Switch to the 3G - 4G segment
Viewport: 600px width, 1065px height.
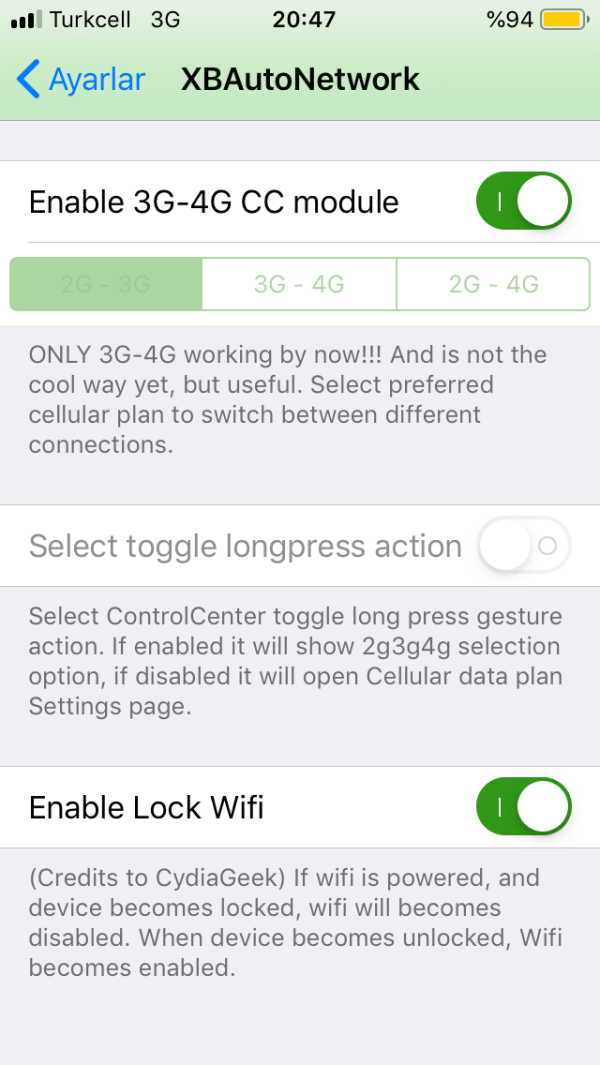click(x=299, y=284)
